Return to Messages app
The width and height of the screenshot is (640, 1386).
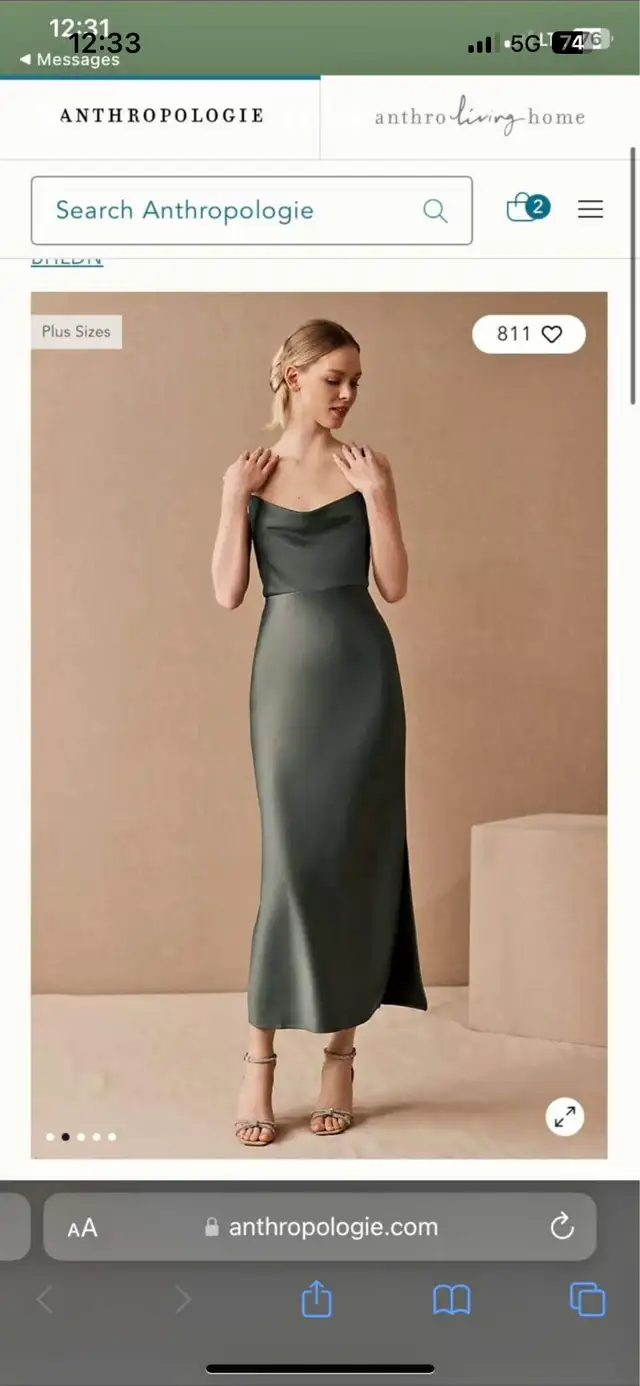[x=69, y=60]
